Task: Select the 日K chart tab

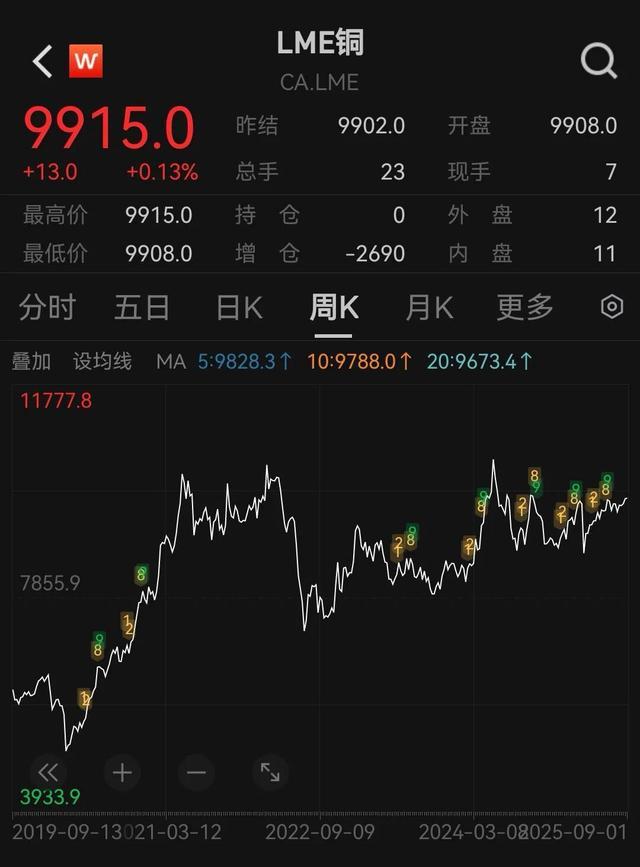Action: pos(239,307)
